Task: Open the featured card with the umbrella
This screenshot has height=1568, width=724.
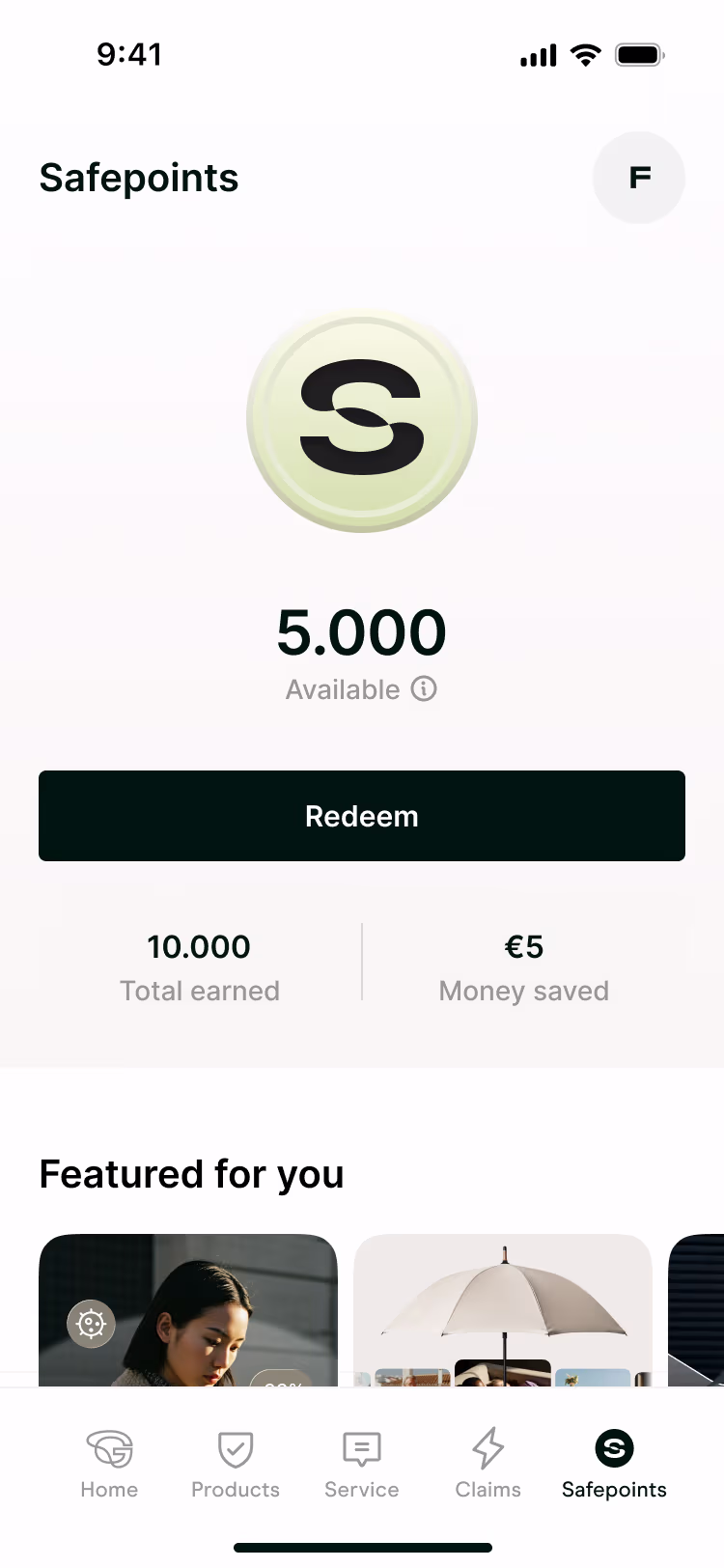Action: pyautogui.click(x=503, y=1309)
